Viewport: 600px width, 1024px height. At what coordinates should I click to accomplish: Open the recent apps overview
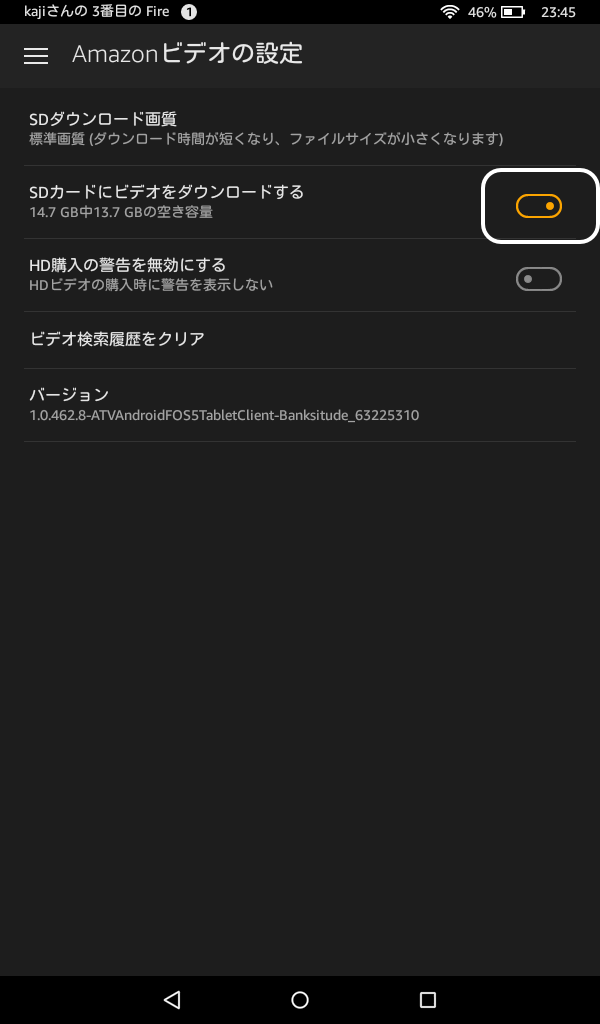428,999
